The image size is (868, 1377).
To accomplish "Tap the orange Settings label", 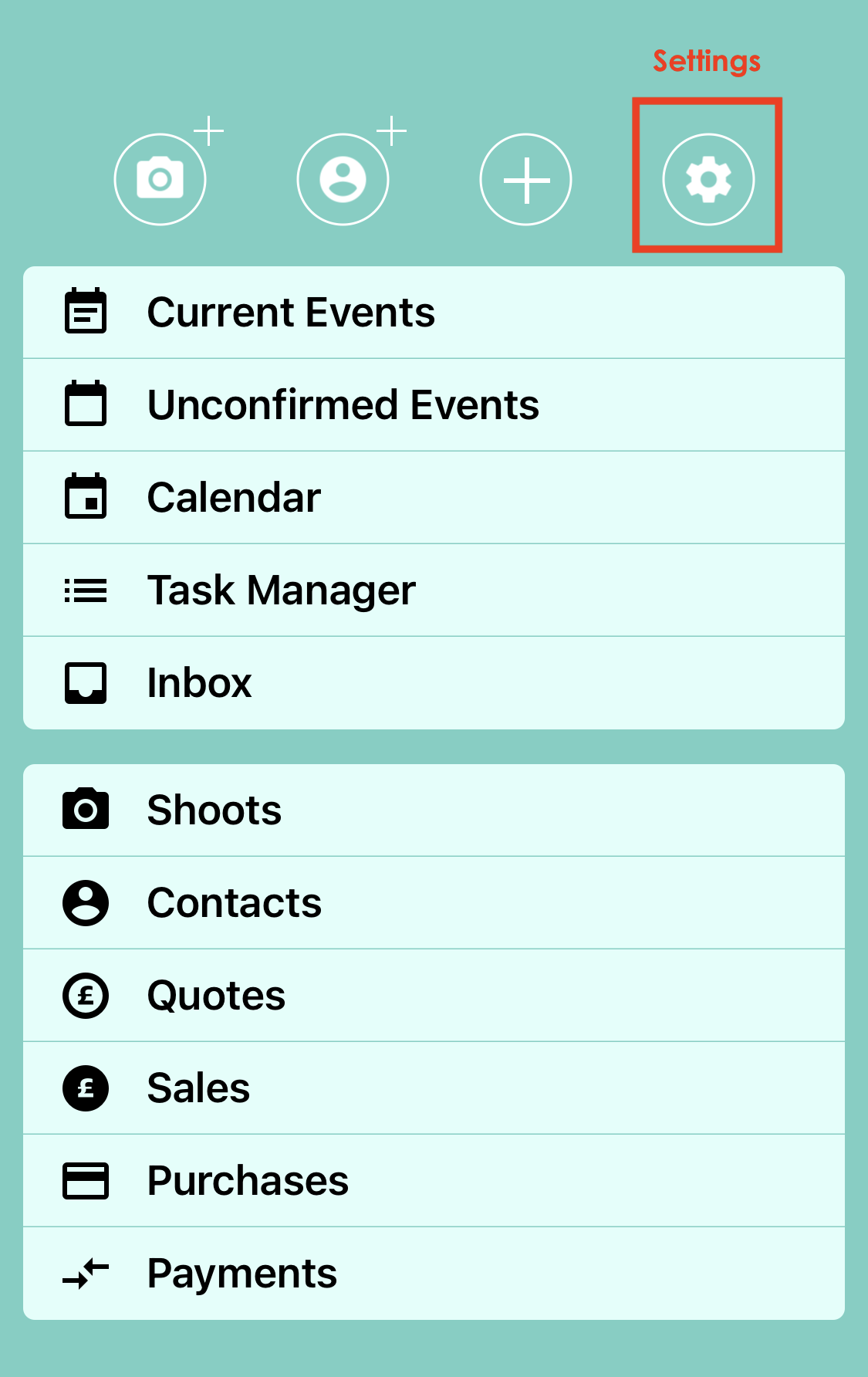I will [706, 60].
